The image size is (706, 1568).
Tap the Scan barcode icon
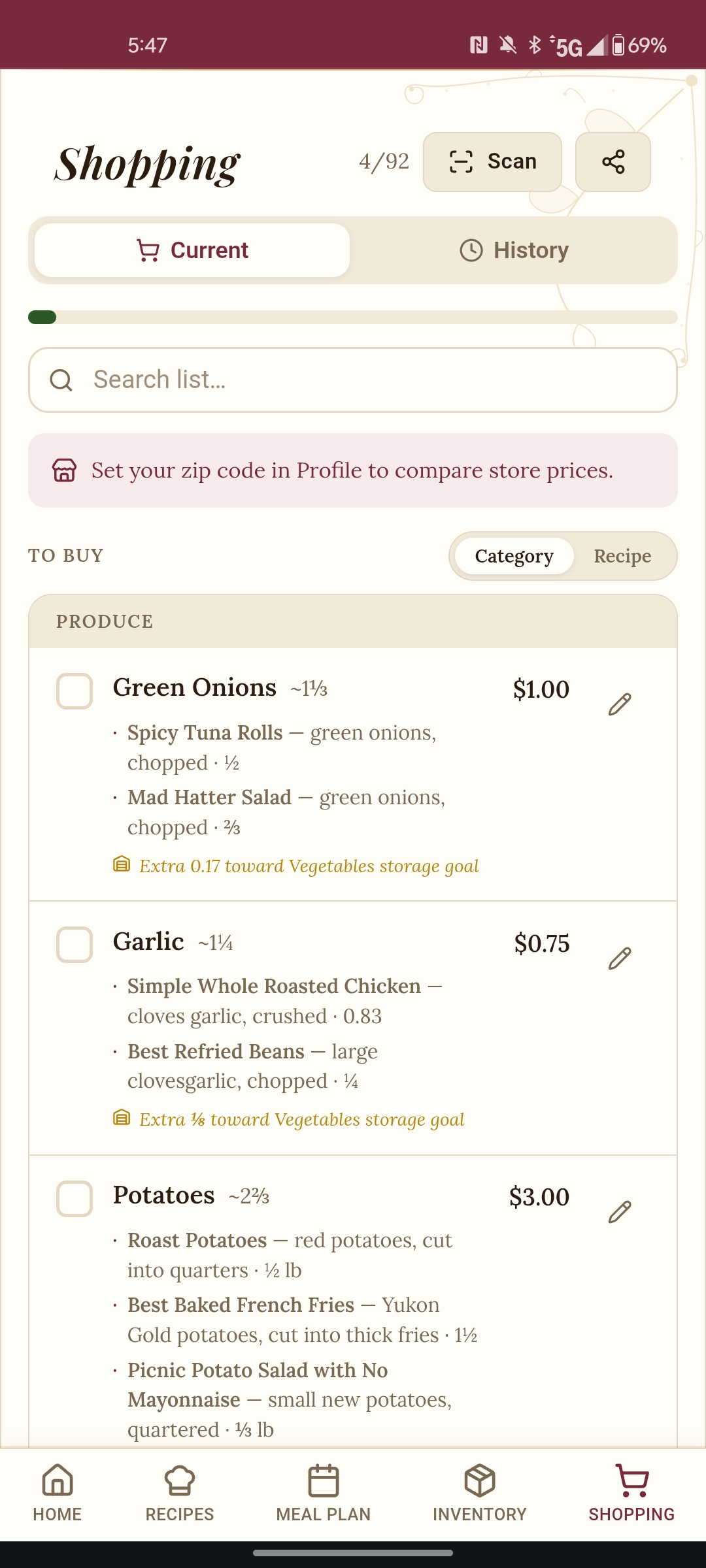463,161
